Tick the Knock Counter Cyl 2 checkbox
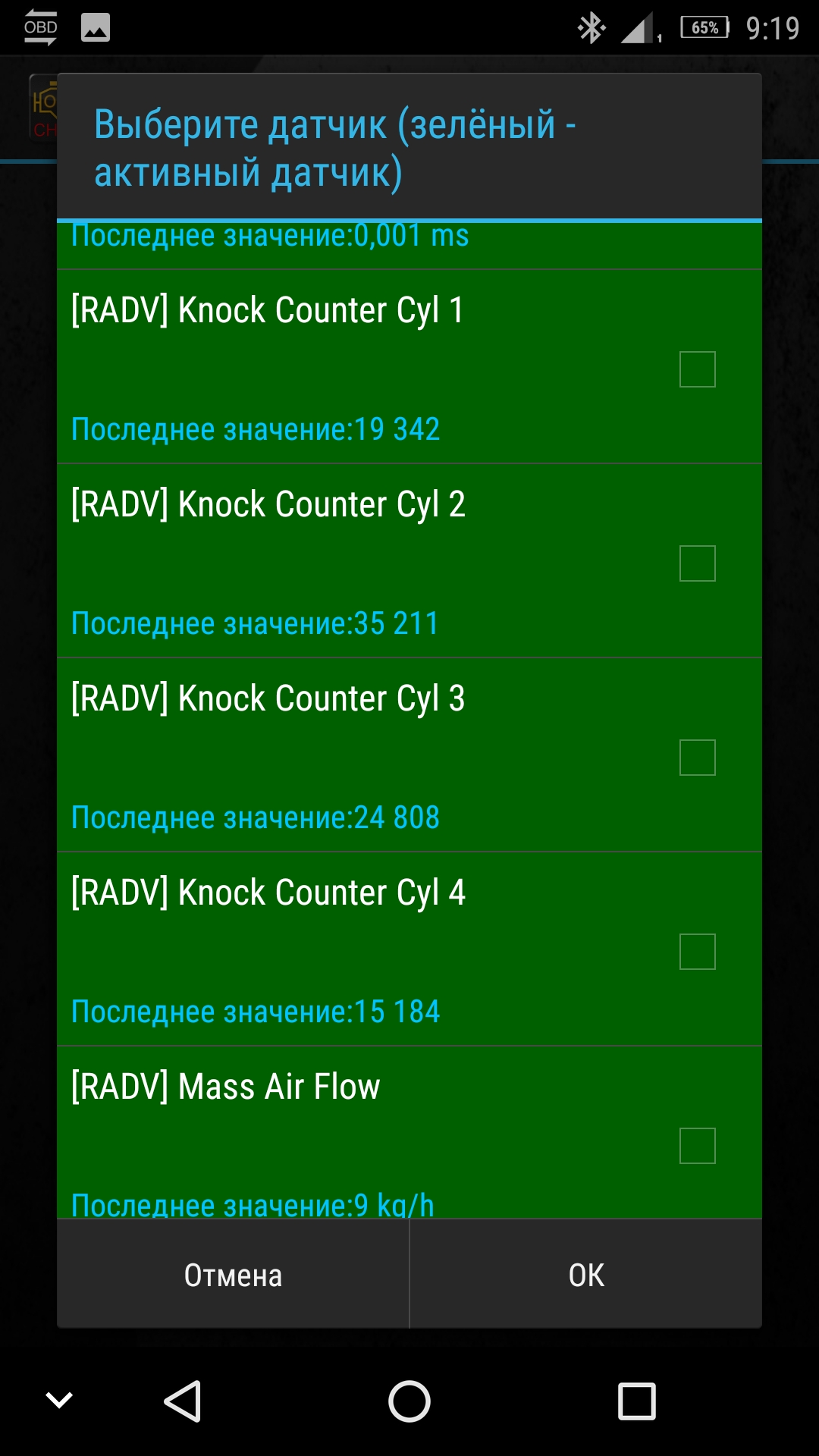The height and width of the screenshot is (1456, 819). 697,563
